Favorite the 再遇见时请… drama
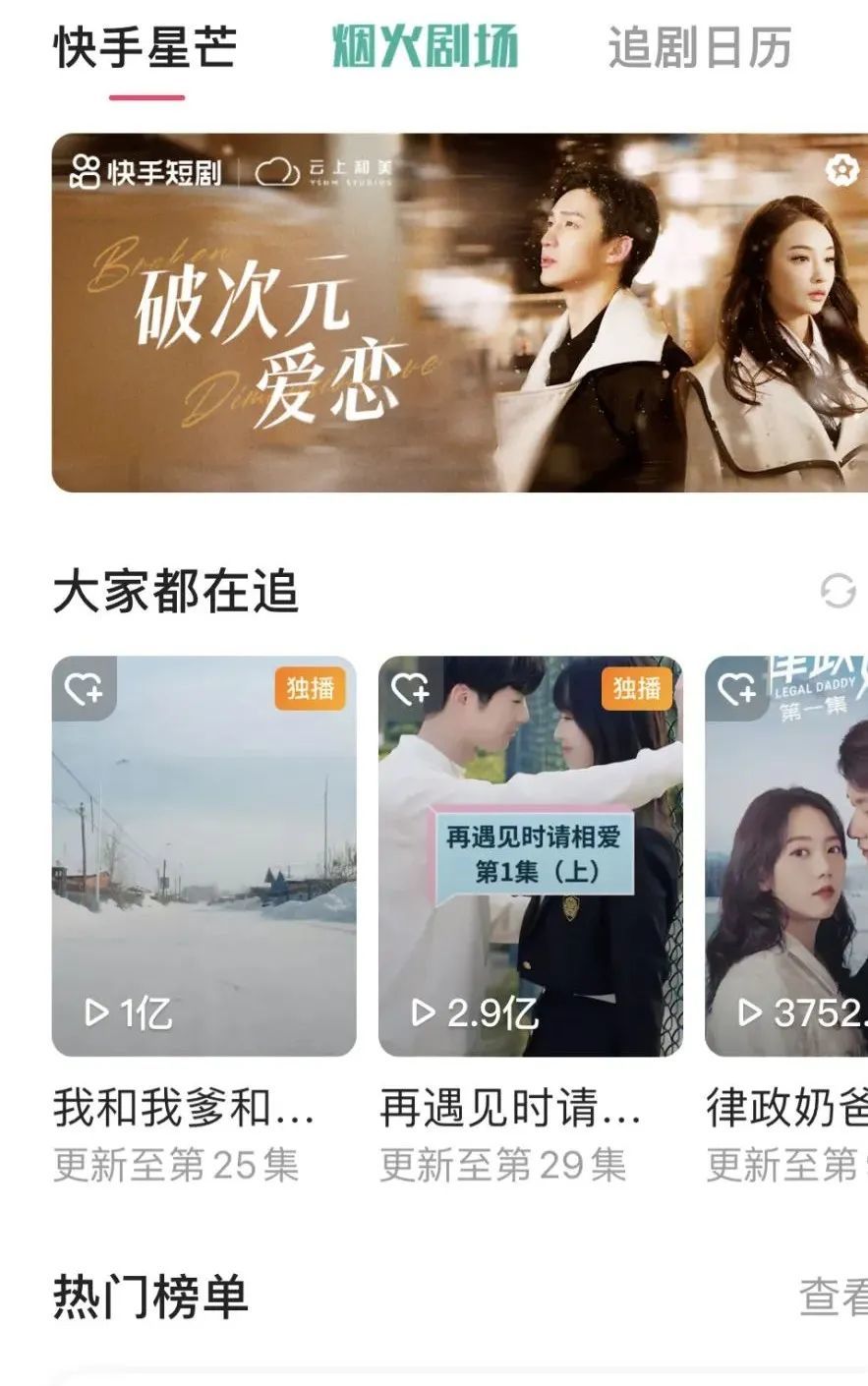The height and width of the screenshot is (1386, 868). (x=410, y=690)
